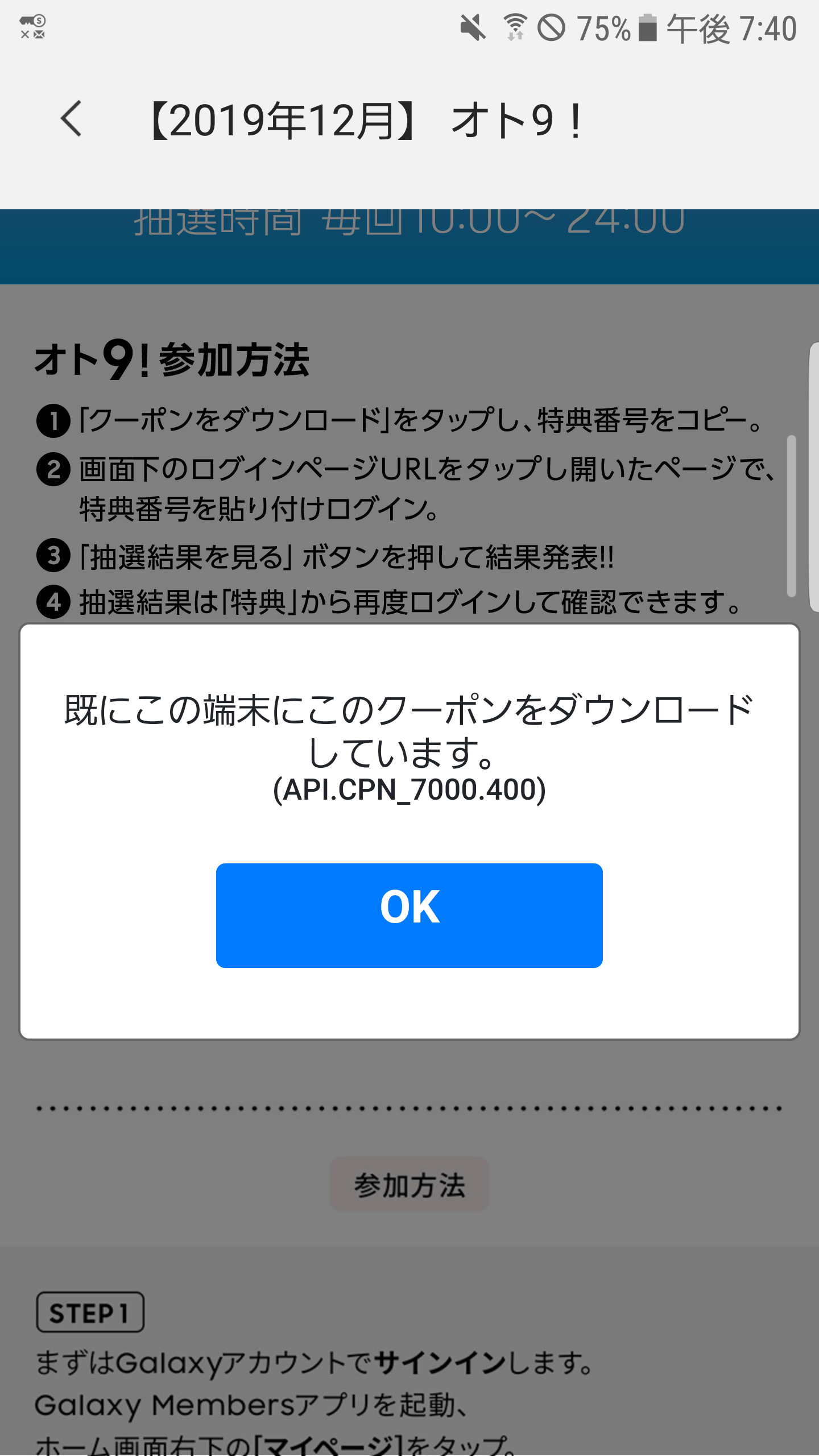819x1456 pixels.
Task: Go back using the header arrow
Action: coord(71,119)
